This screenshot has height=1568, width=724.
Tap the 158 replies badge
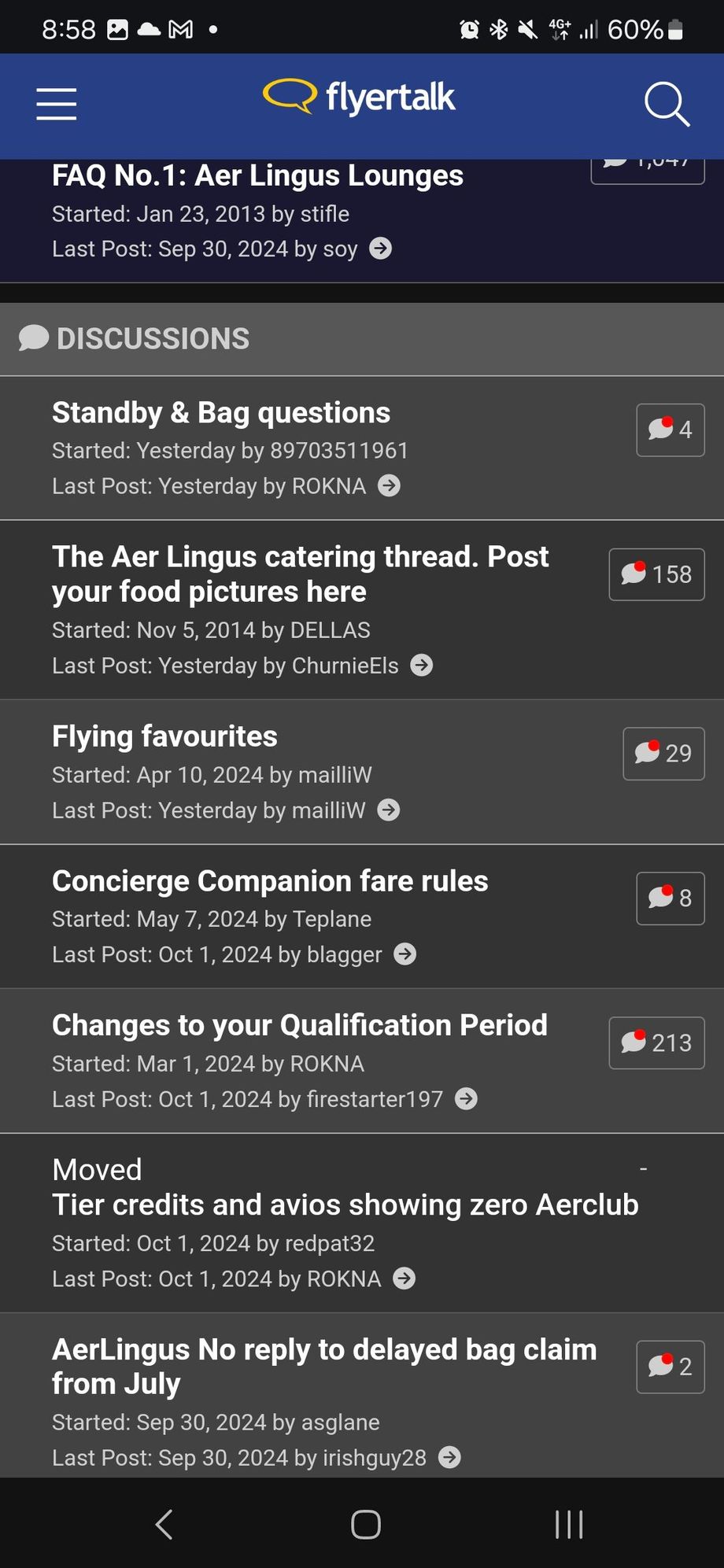pyautogui.click(x=656, y=574)
